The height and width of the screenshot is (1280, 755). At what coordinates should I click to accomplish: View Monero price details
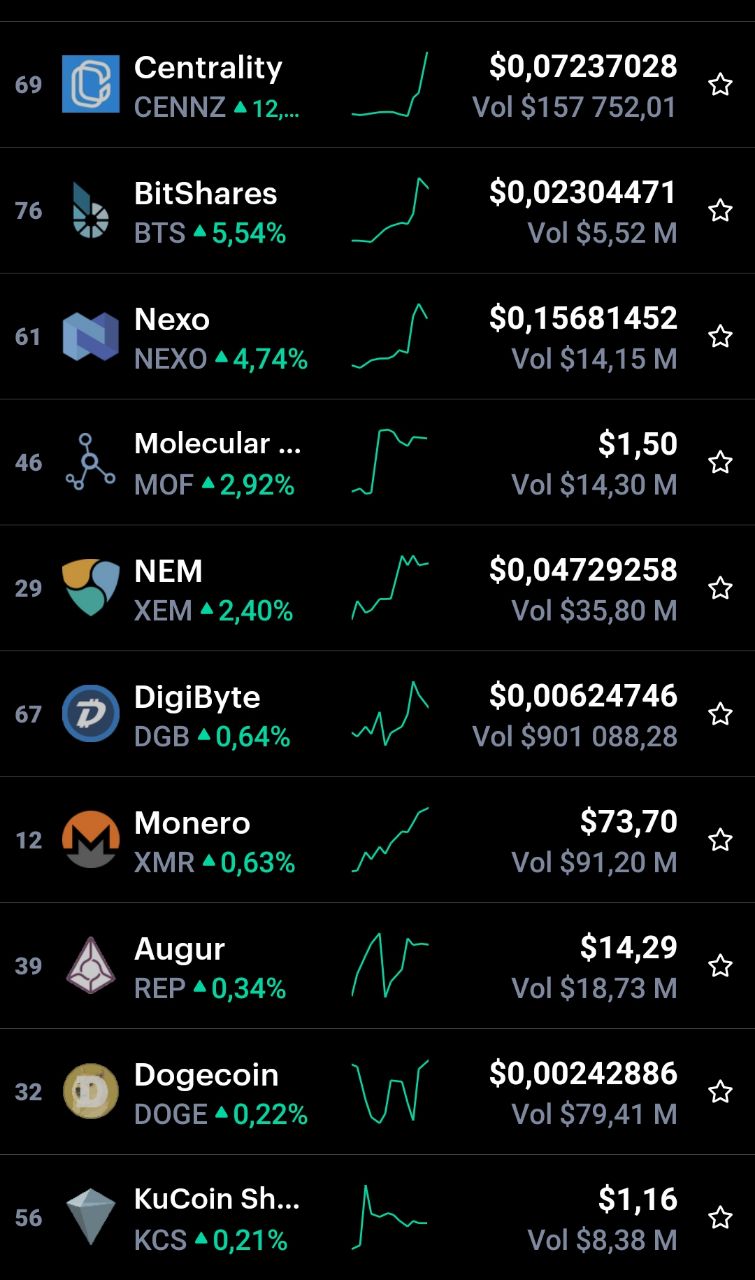377,841
